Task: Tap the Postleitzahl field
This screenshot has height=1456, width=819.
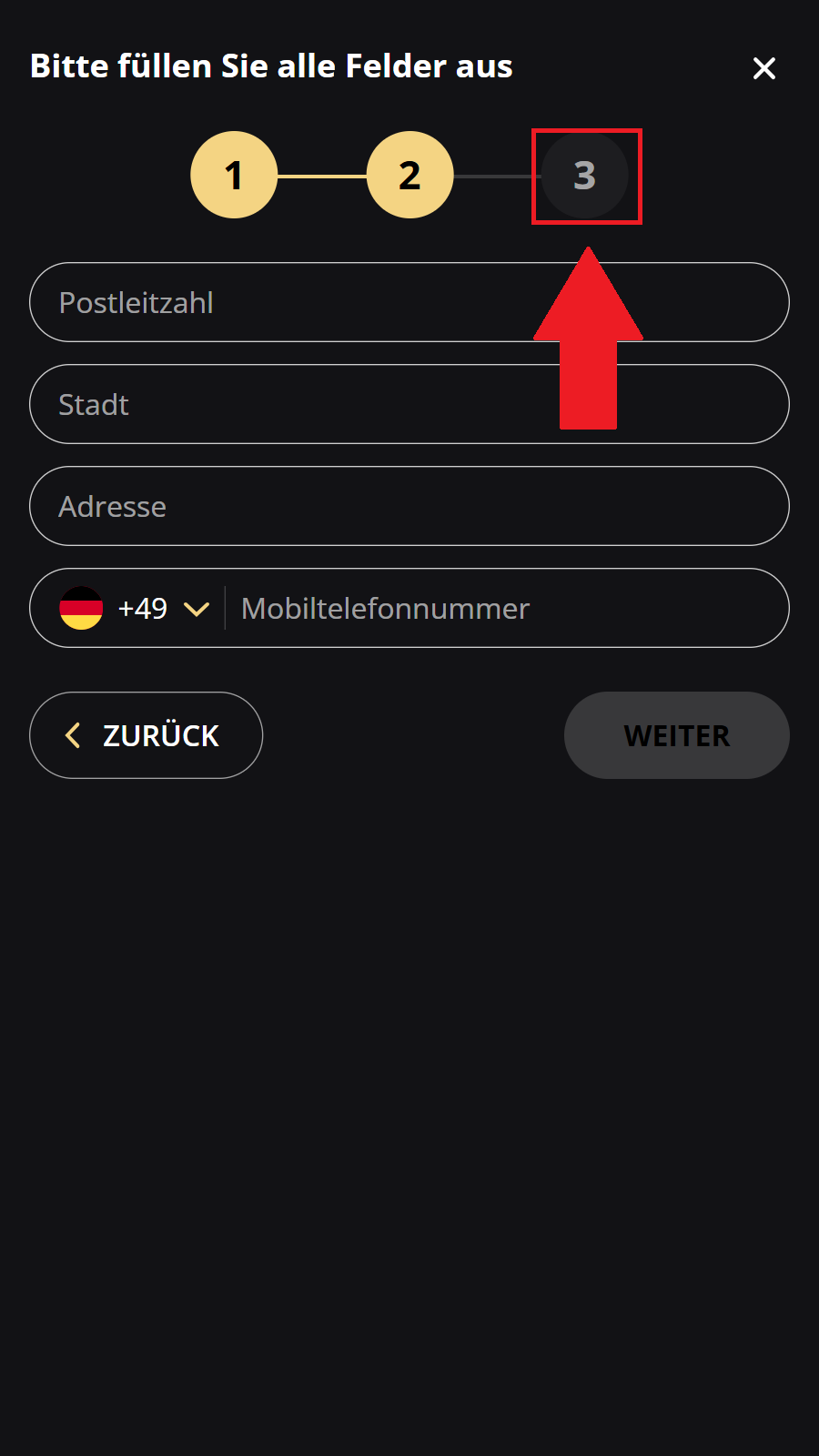Action: coord(409,302)
